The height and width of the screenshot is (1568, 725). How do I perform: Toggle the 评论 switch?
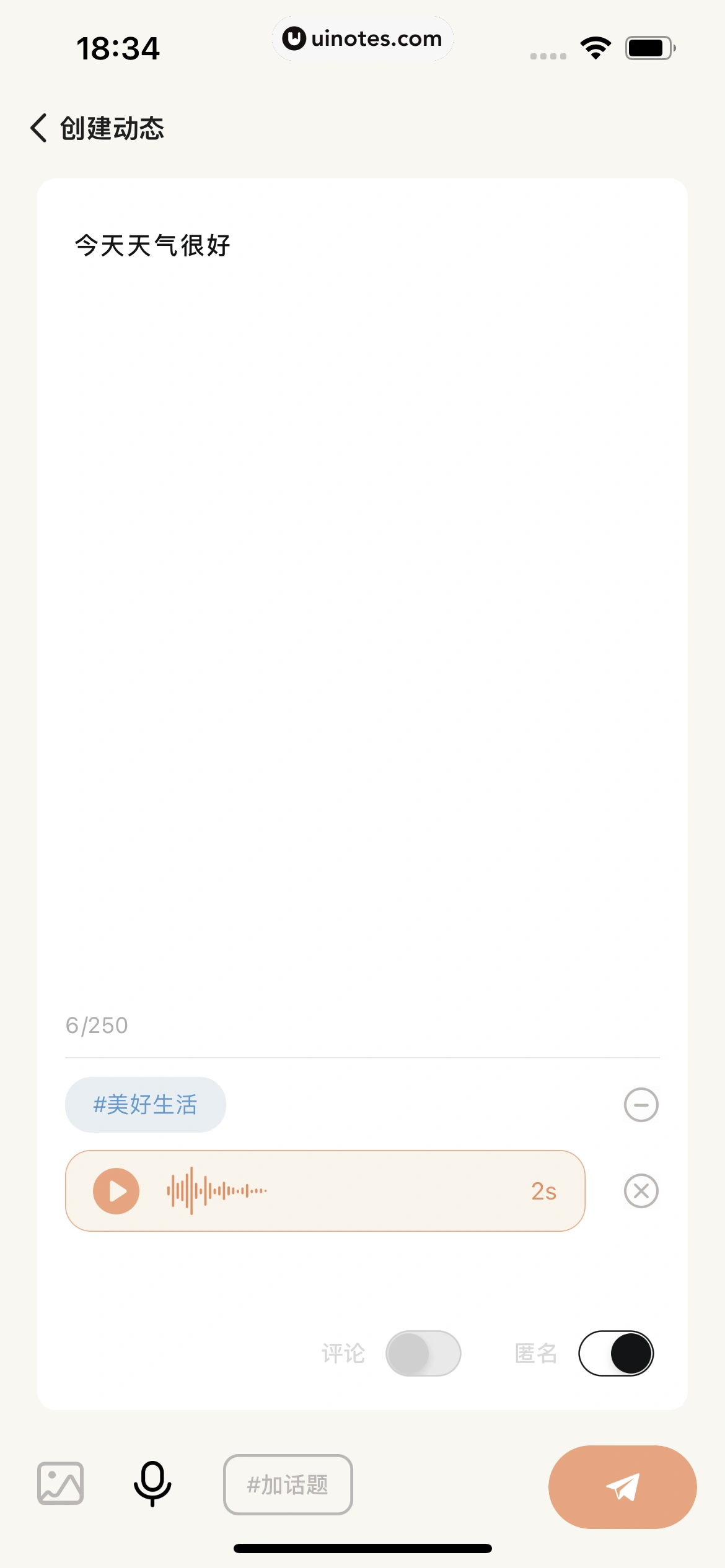tap(423, 1353)
